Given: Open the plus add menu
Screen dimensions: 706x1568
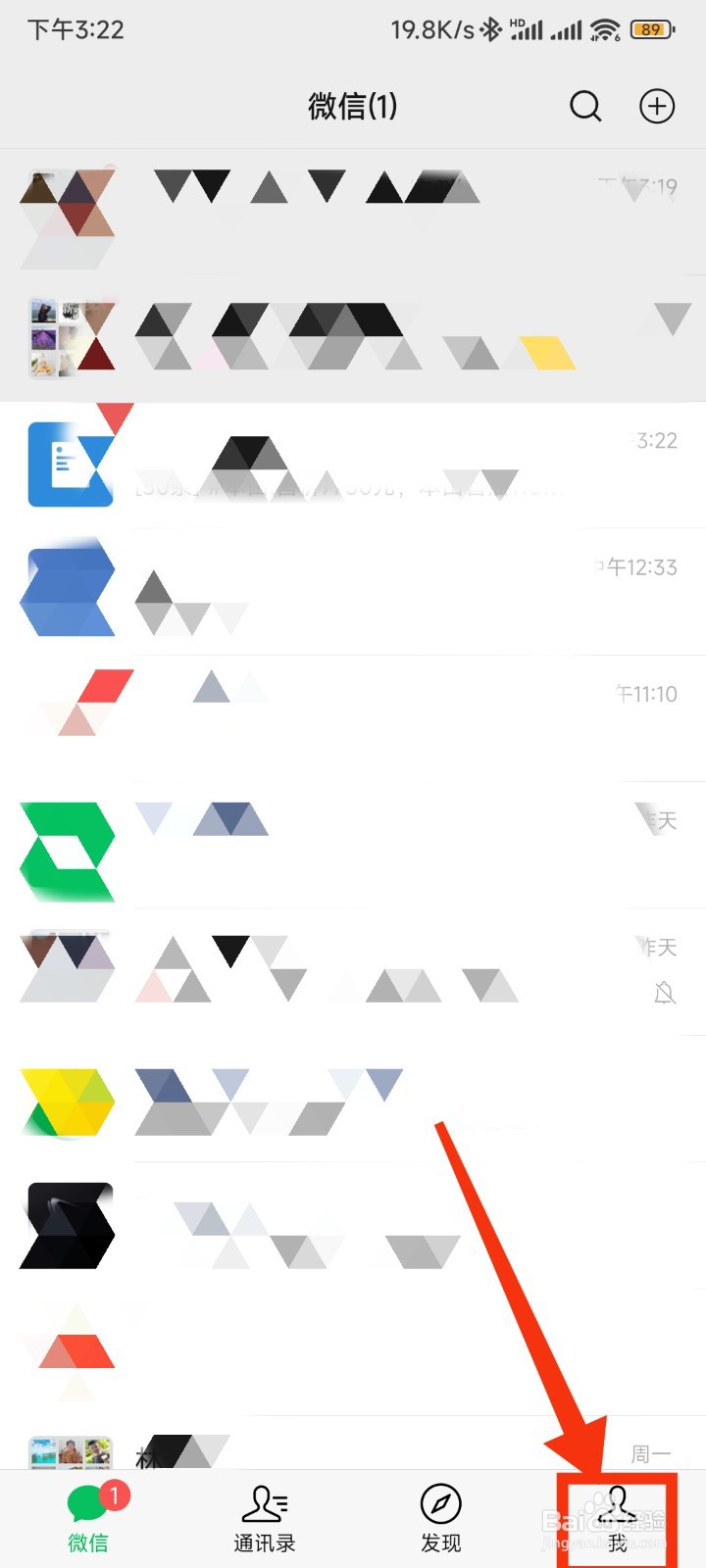Looking at the screenshot, I should (657, 106).
